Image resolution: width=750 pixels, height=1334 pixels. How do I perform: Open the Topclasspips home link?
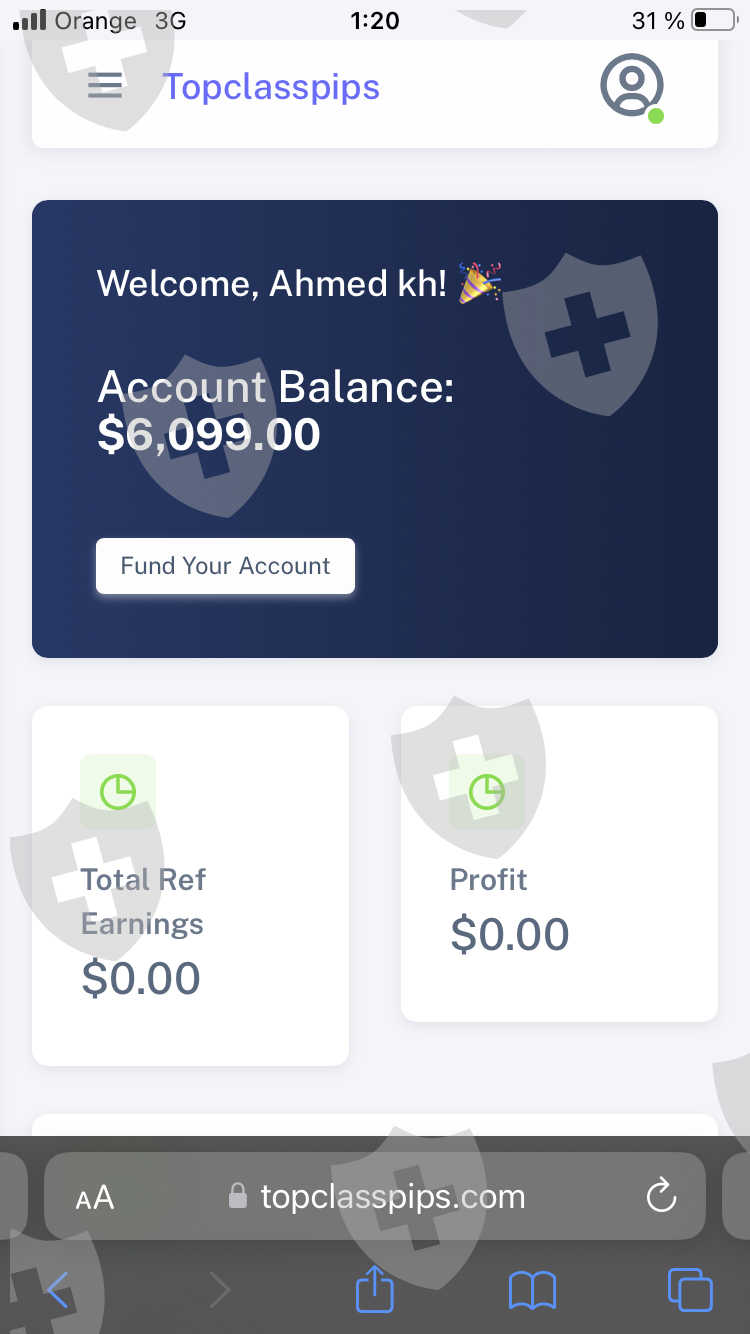click(271, 87)
